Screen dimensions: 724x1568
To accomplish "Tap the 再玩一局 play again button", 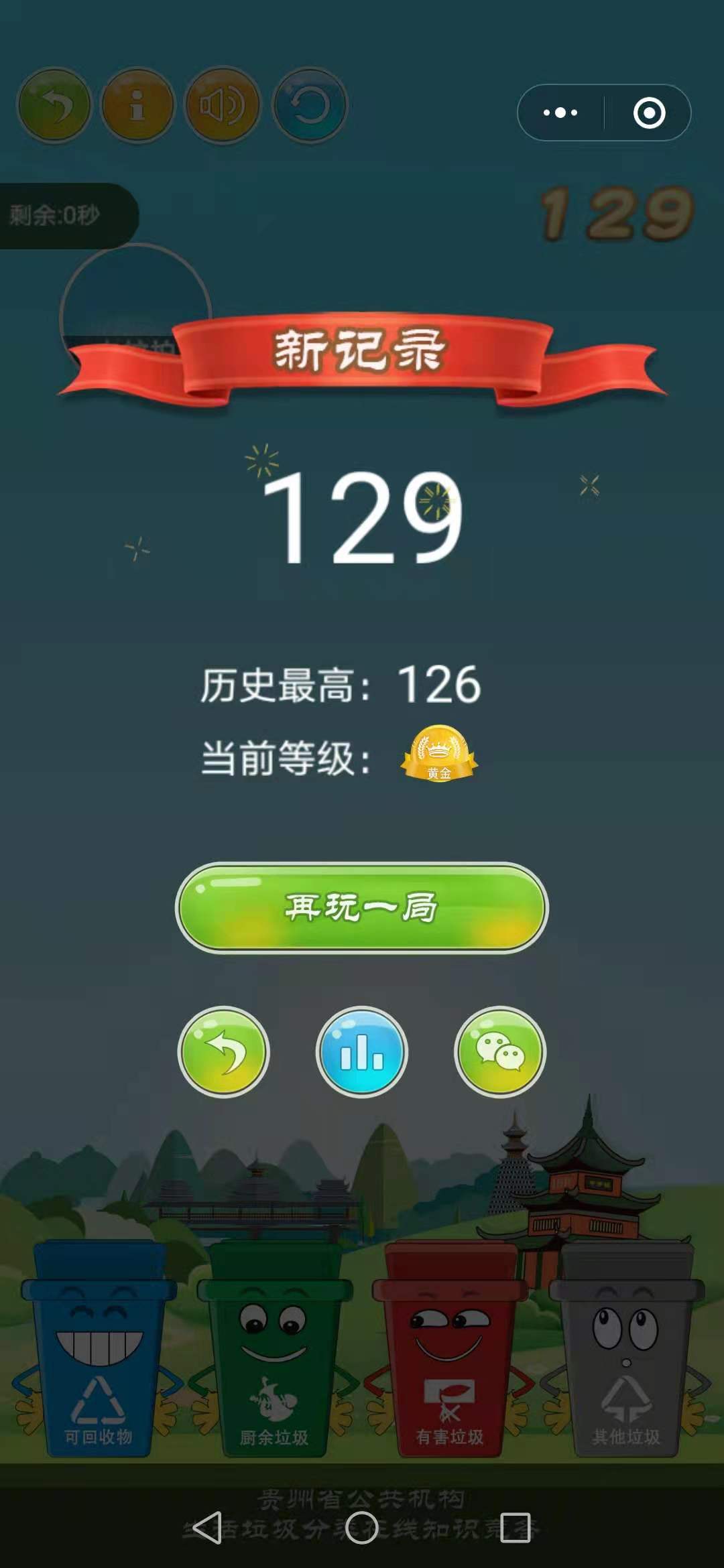I will 361,908.
